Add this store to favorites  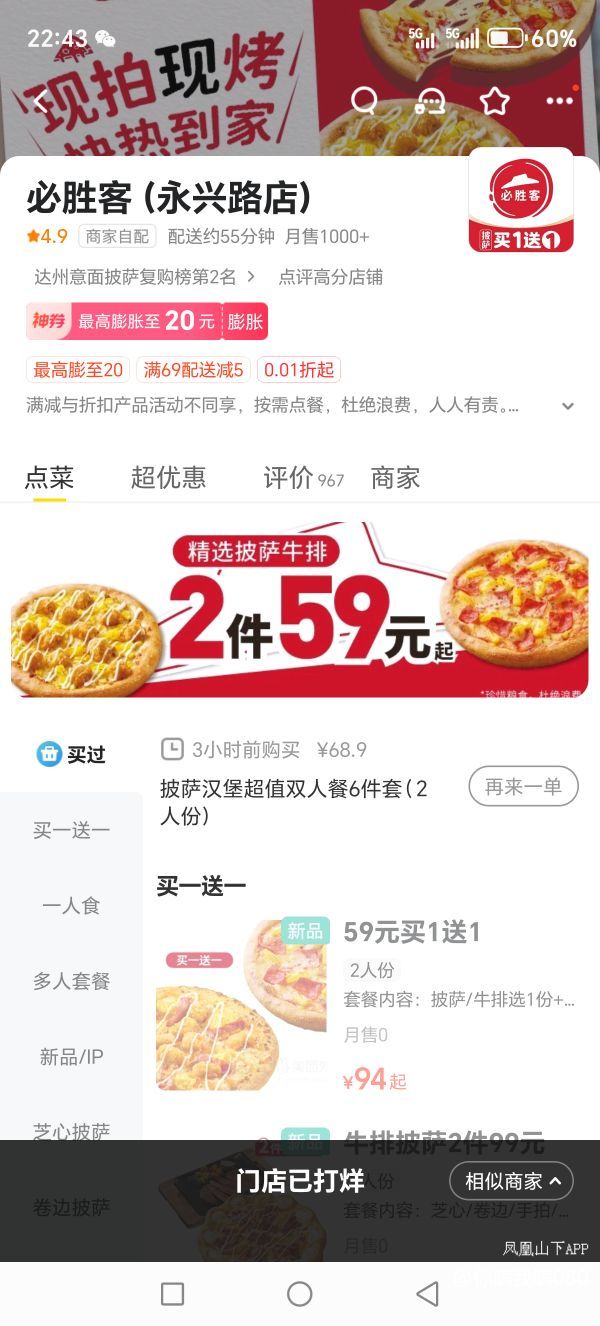[494, 101]
